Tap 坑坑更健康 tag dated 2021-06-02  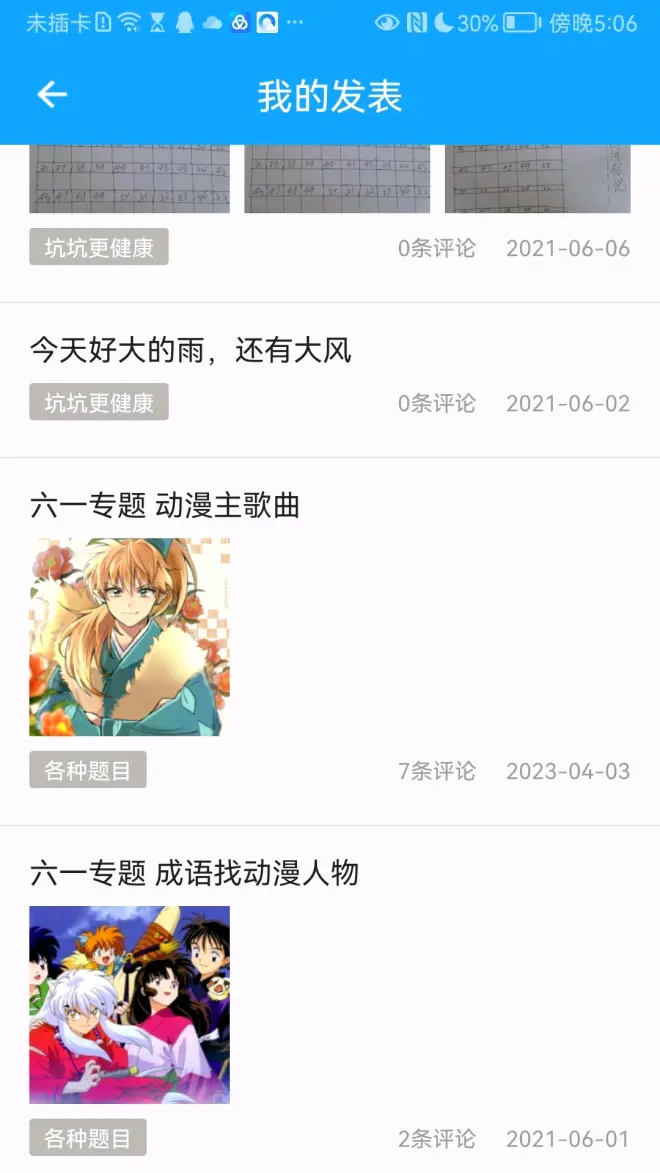point(98,403)
